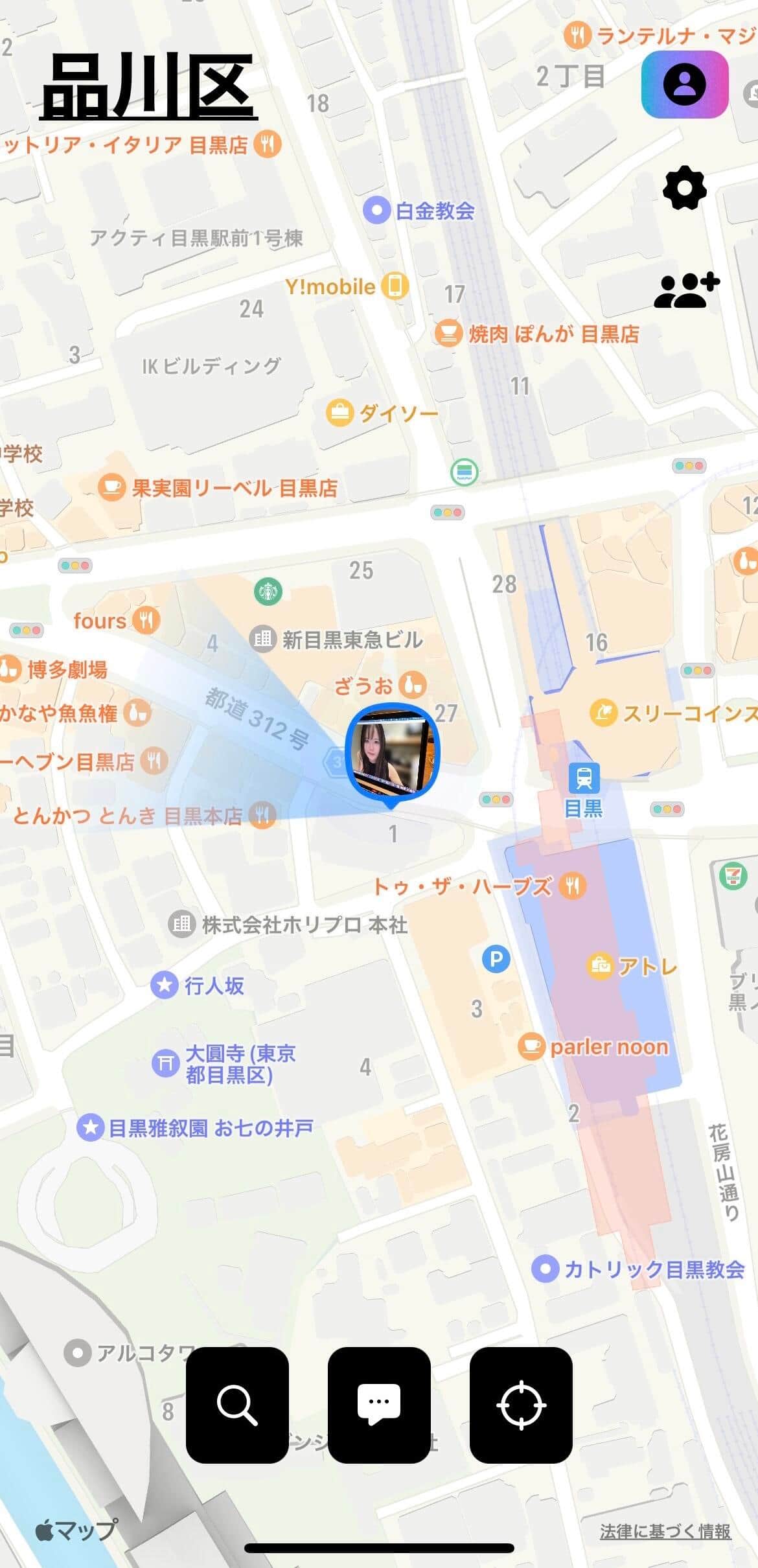Open settings via the gear icon
The image size is (758, 1568).
[684, 188]
